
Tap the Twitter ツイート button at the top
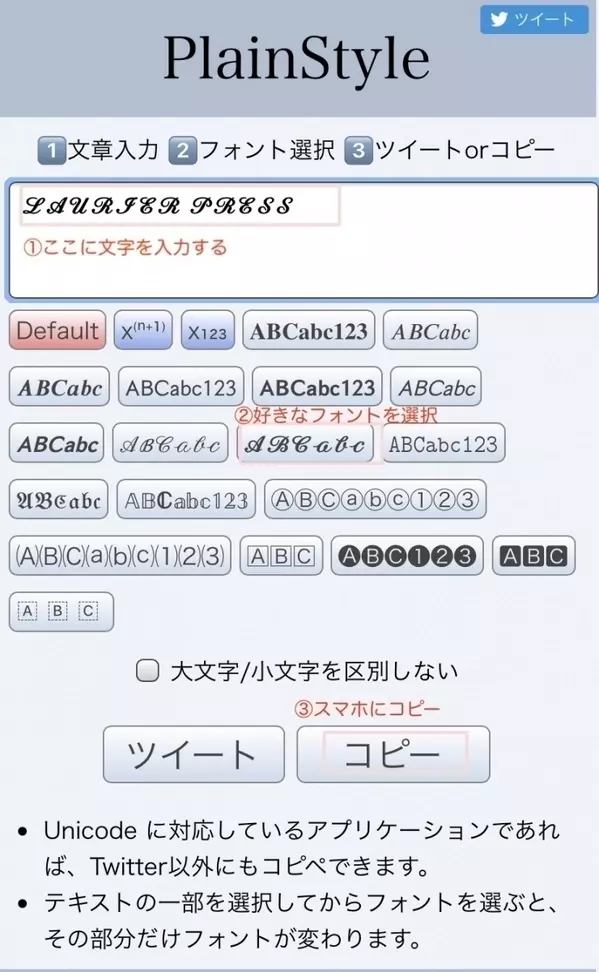pos(534,19)
